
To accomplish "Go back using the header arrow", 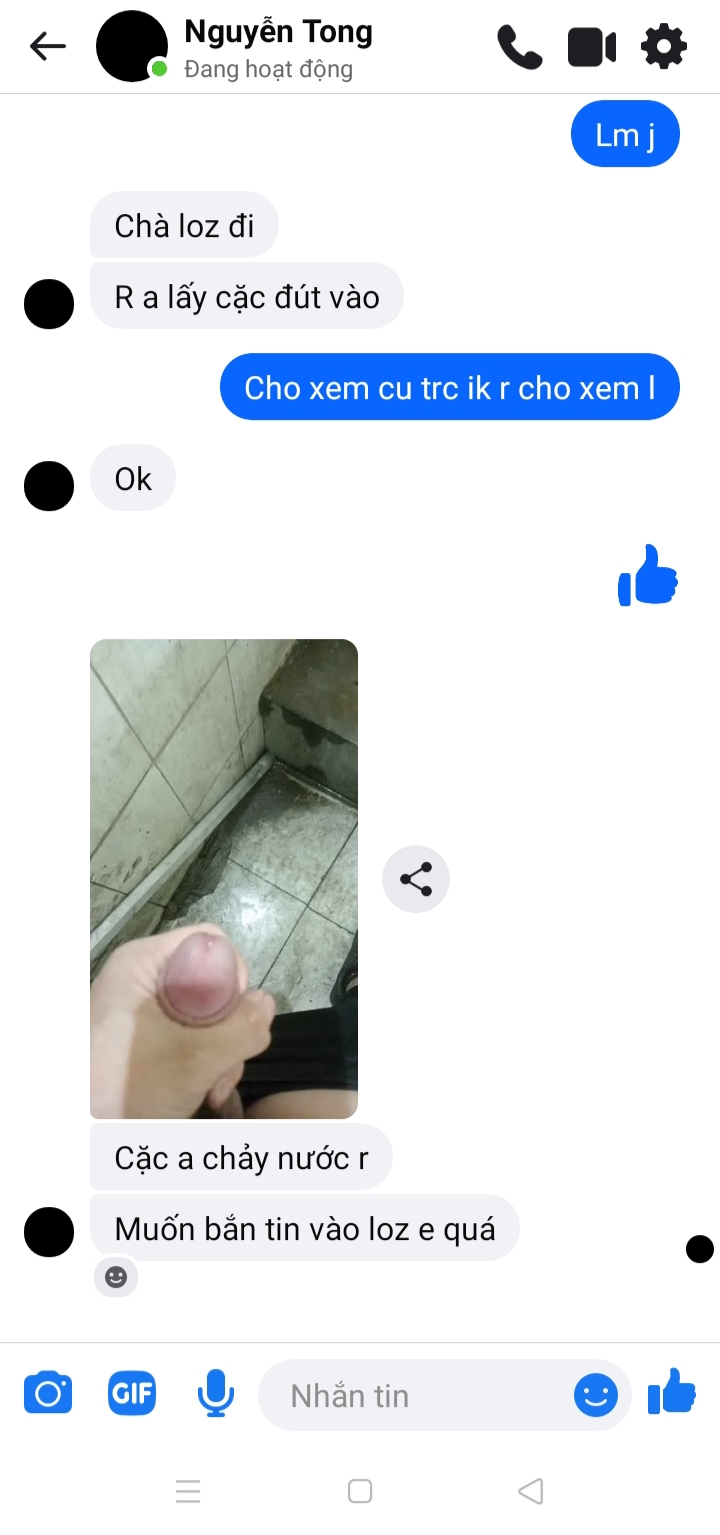I will click(47, 46).
